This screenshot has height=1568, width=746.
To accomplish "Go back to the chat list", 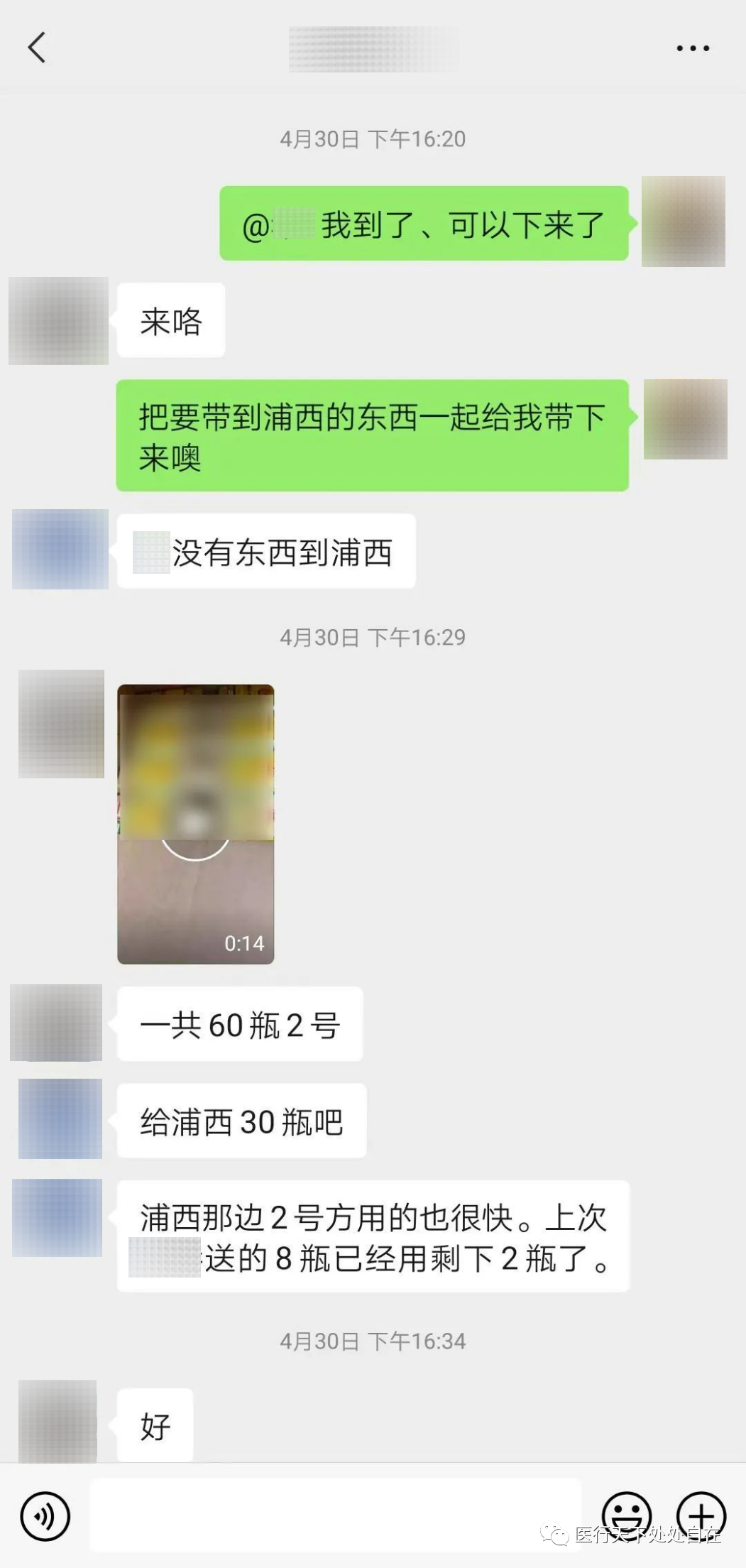I will click(x=37, y=48).
